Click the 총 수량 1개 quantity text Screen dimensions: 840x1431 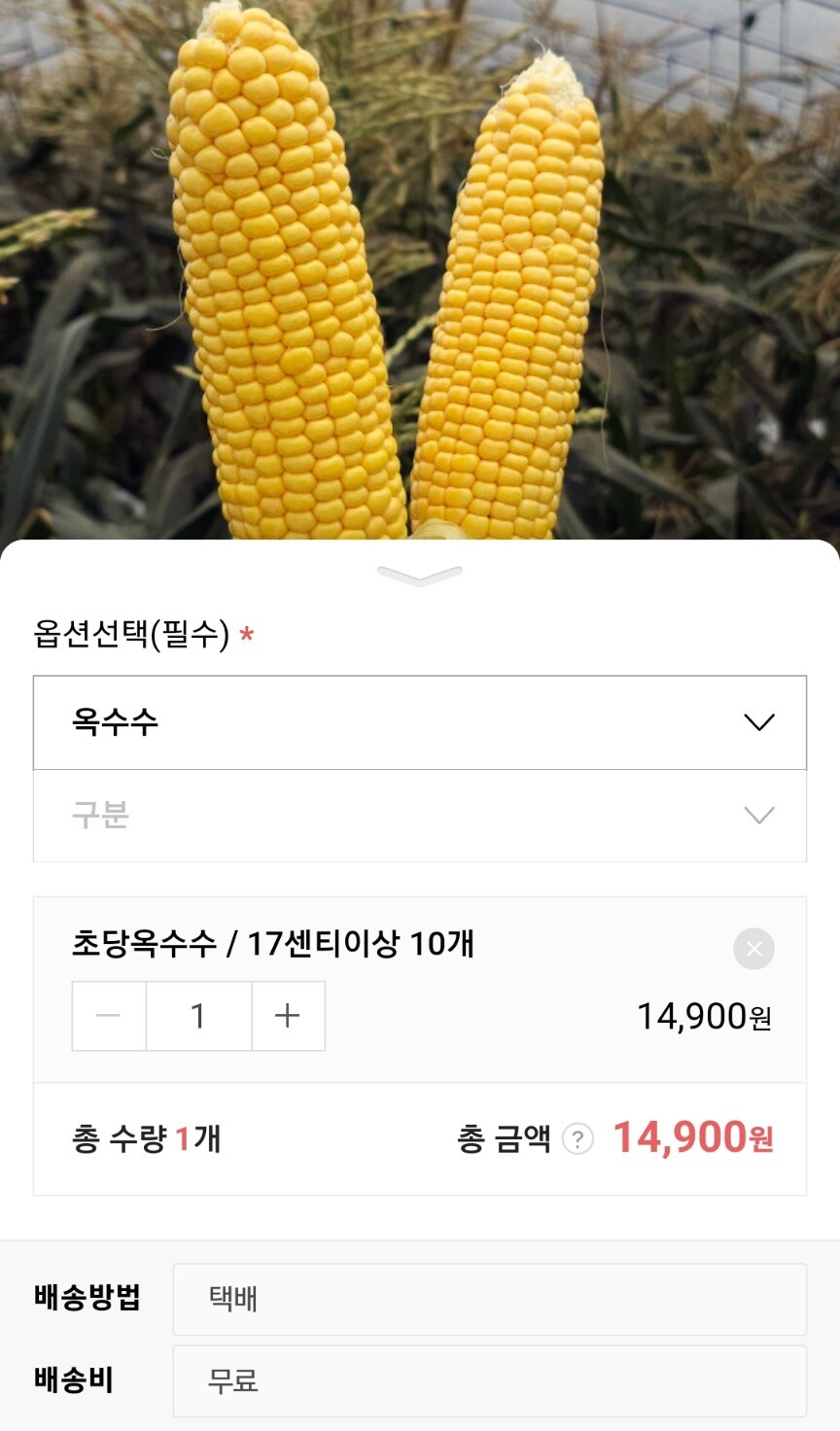pos(146,1139)
